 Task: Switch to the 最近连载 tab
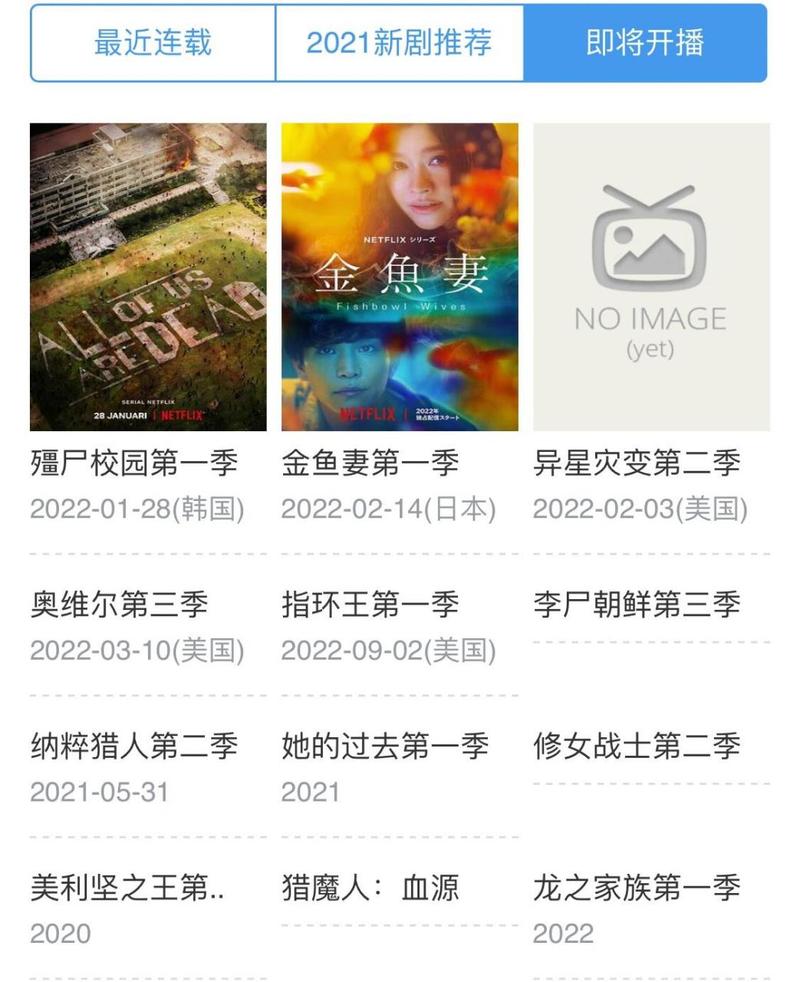click(153, 43)
